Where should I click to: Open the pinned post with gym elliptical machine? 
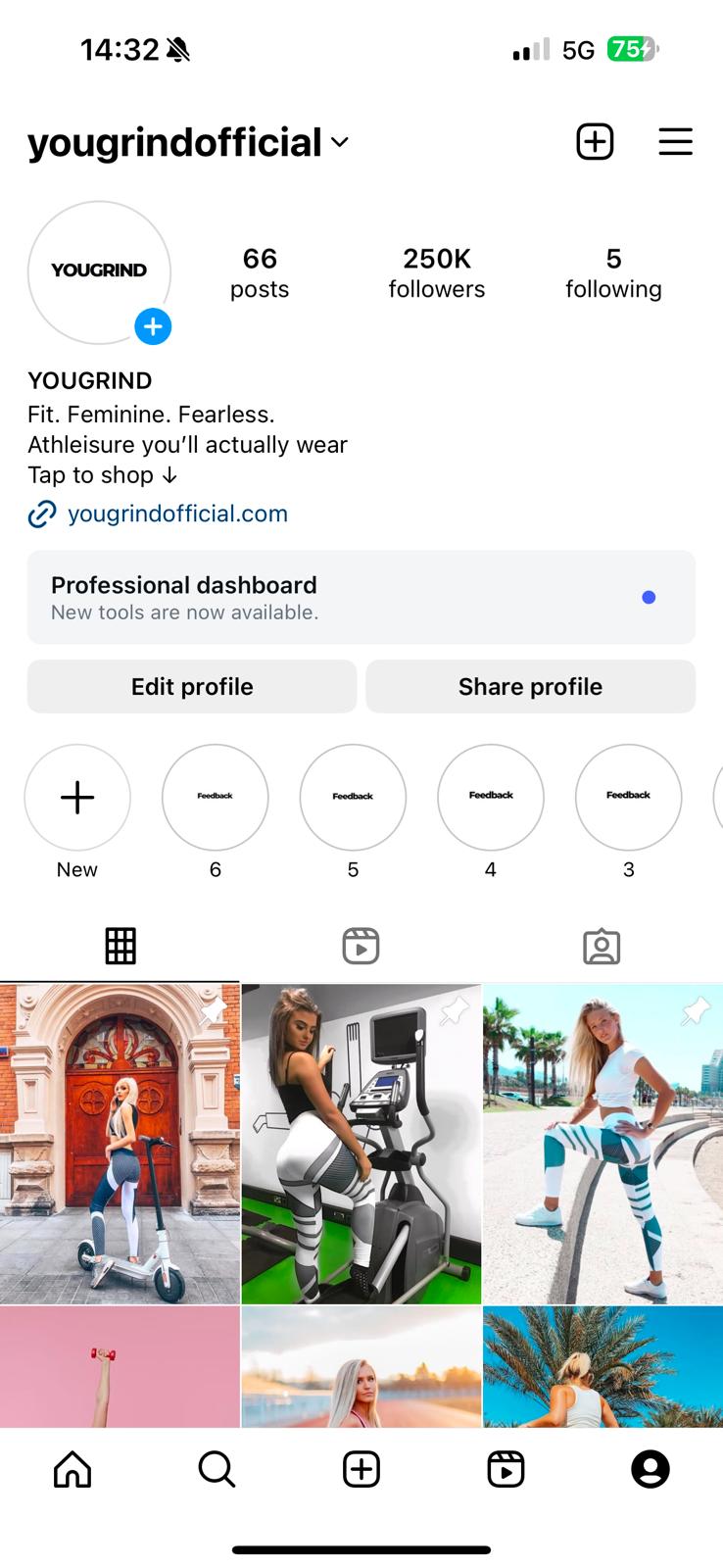pos(361,1144)
